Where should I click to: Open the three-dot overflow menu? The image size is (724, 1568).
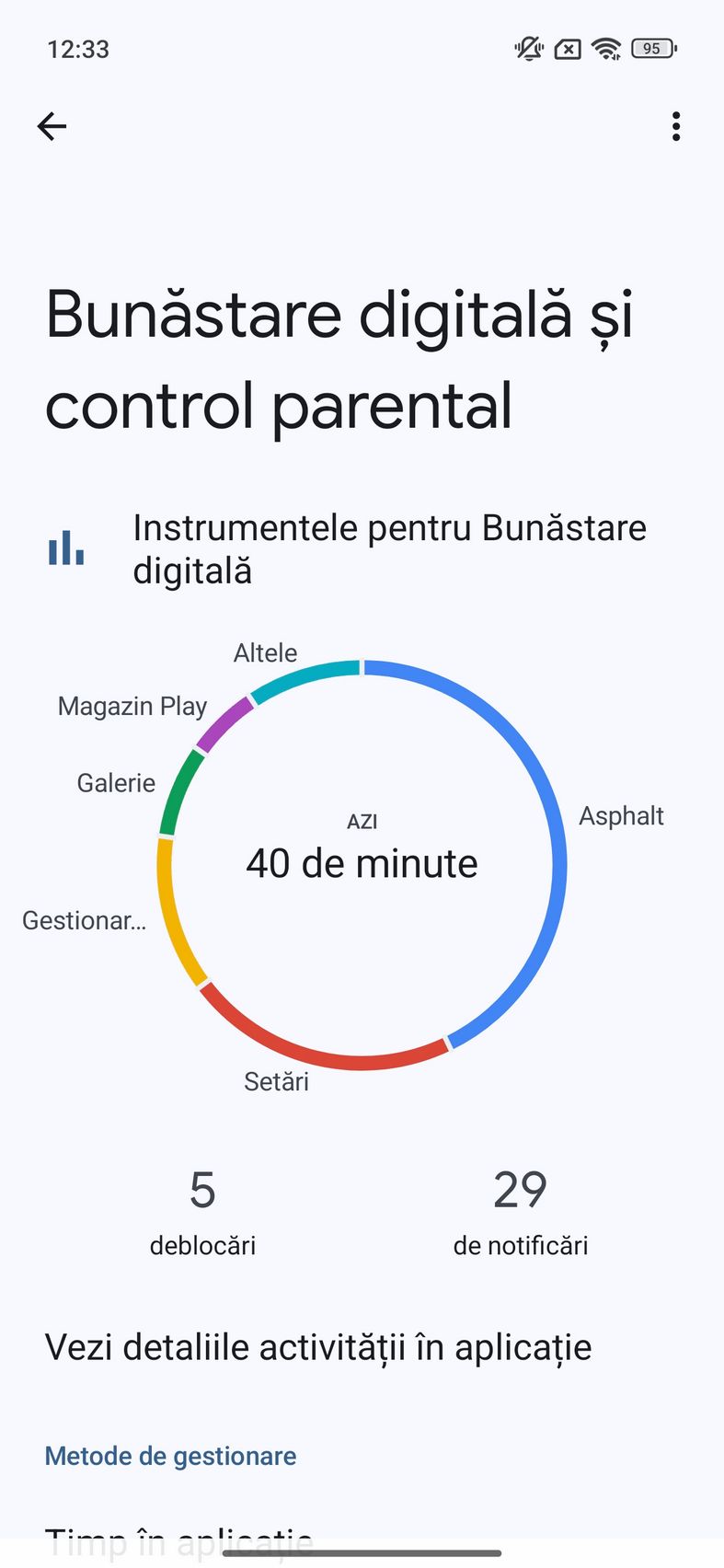pos(676,126)
